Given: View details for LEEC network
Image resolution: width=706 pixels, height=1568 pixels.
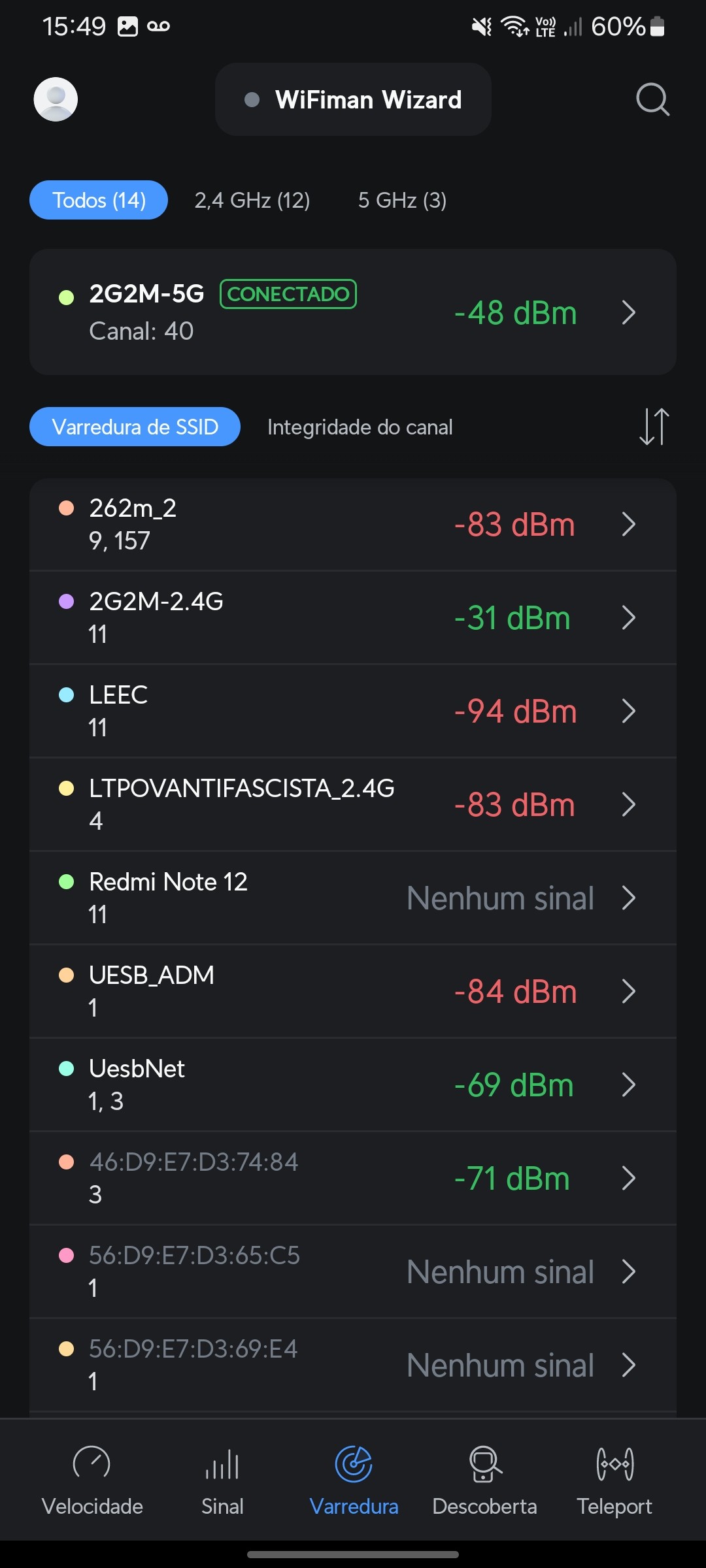Looking at the screenshot, I should 353,711.
